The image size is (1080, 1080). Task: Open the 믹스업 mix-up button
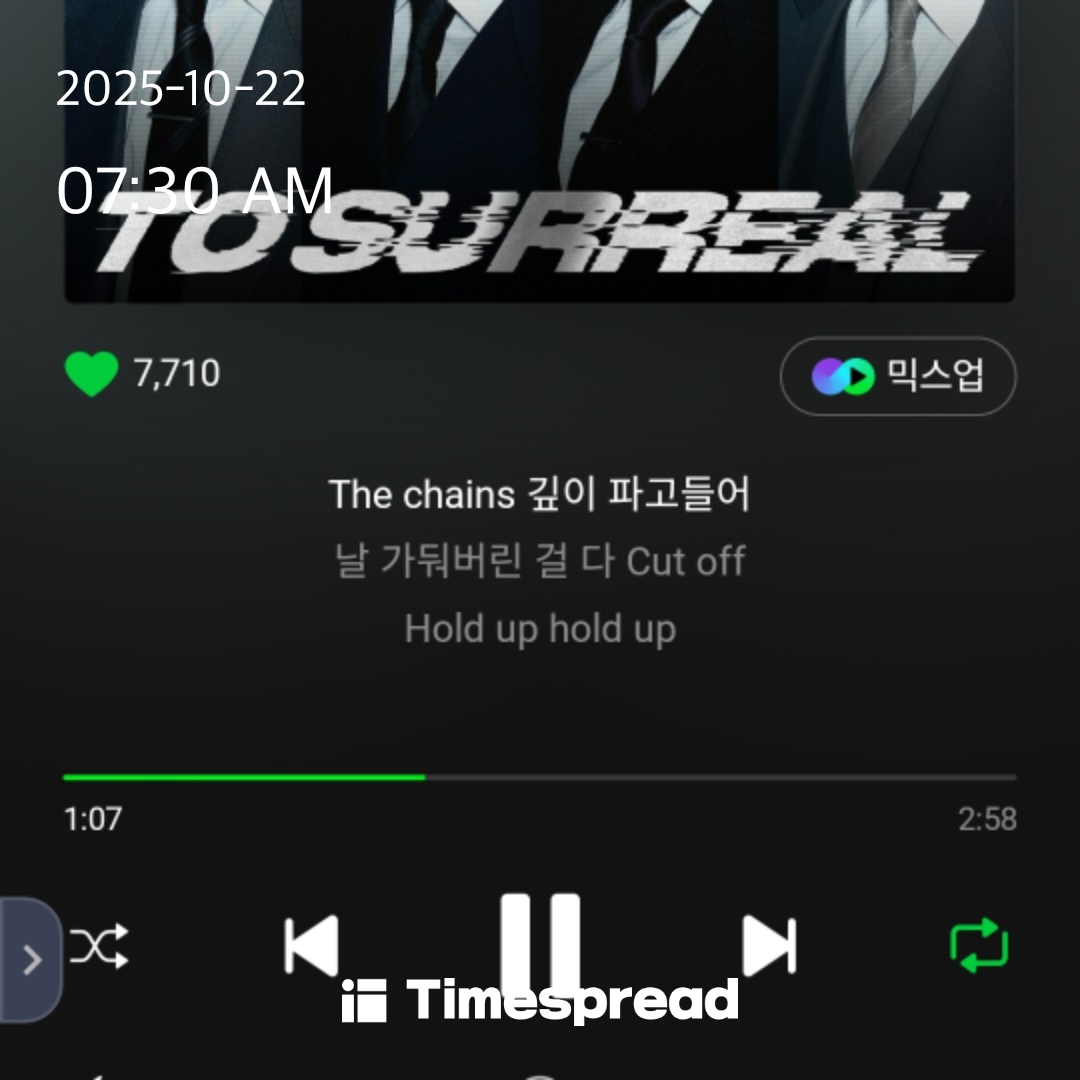(x=897, y=376)
